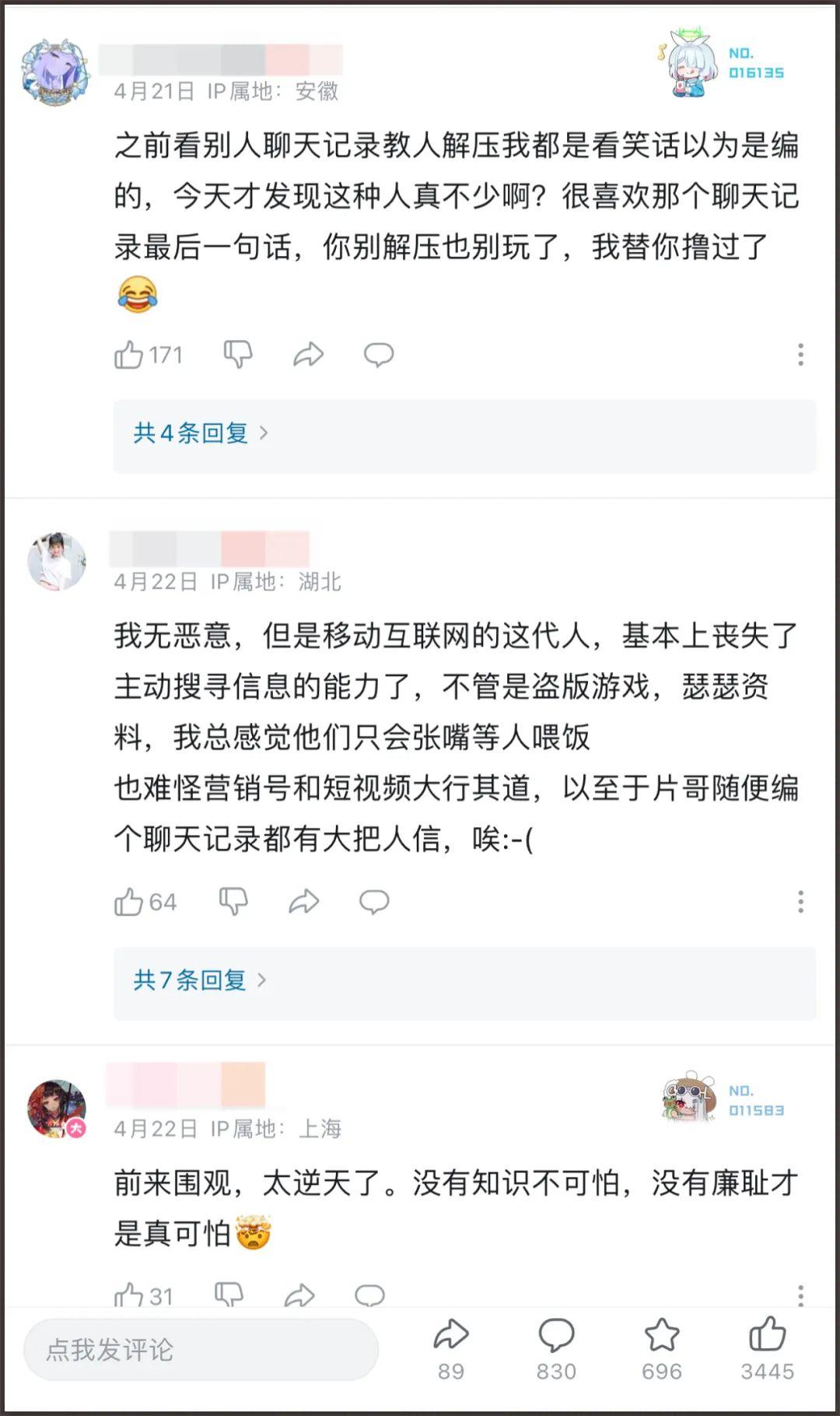The image size is (840, 1416).
Task: Tap 点我发评论 comment box
Action: point(201,1350)
